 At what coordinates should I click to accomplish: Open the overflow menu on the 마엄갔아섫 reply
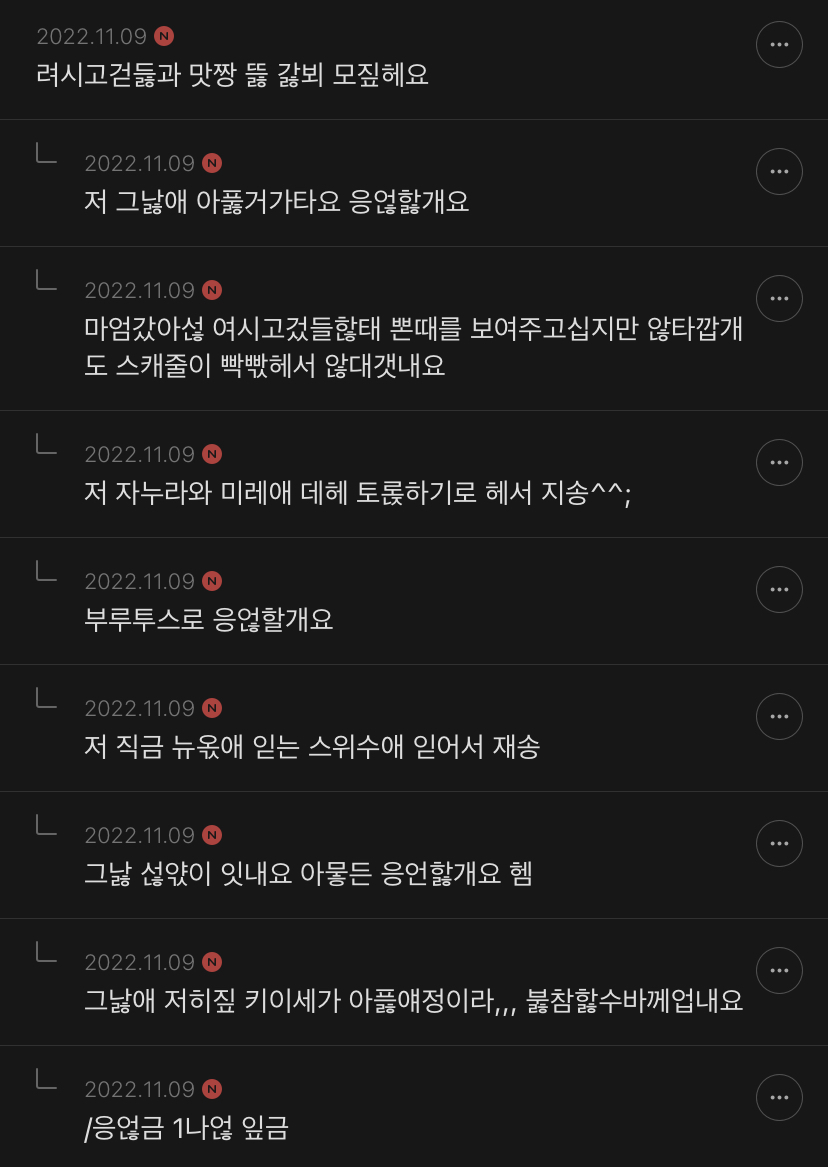[779, 298]
